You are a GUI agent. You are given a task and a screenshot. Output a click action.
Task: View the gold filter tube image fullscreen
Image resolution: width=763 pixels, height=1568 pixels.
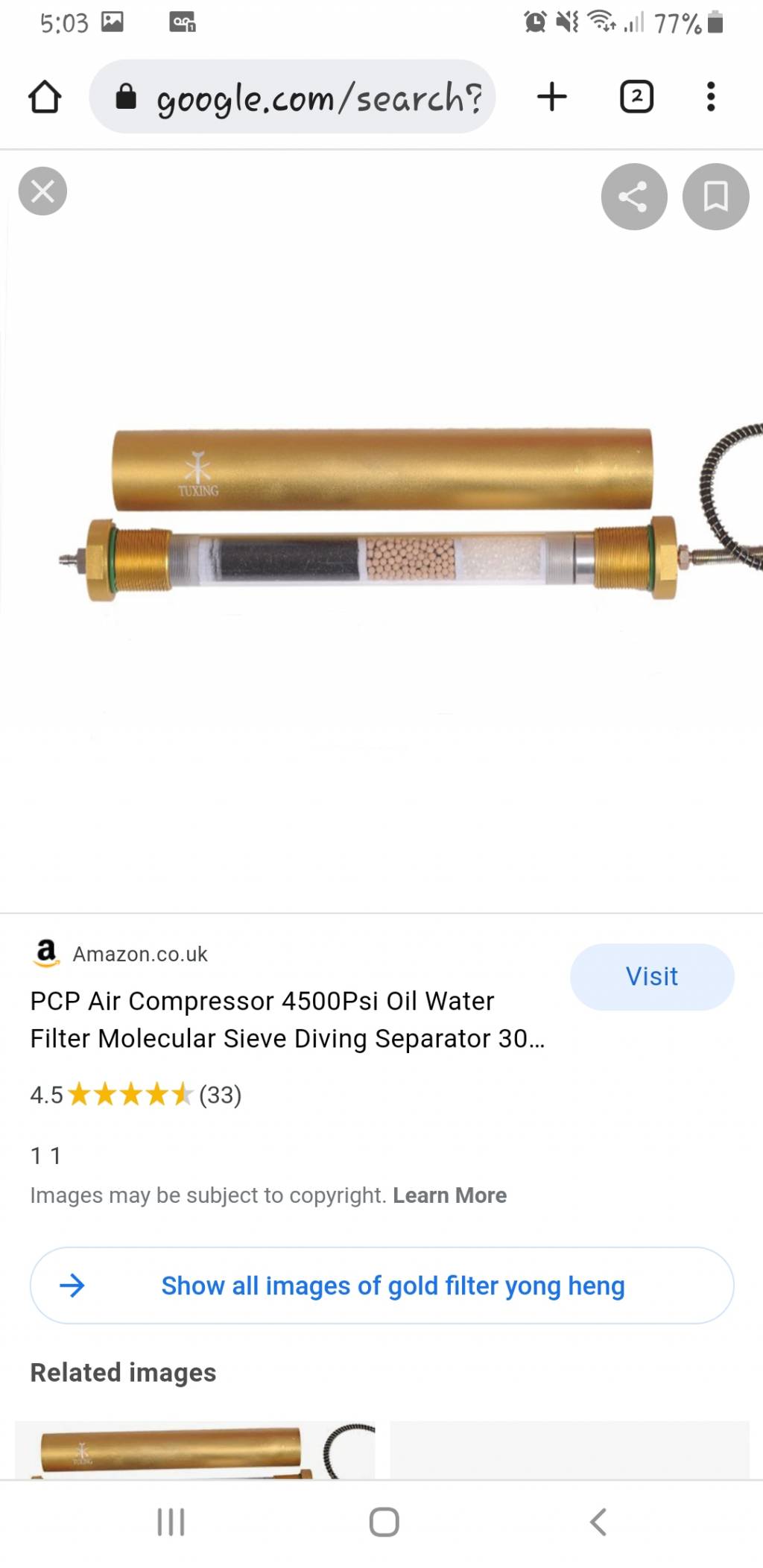click(381, 514)
